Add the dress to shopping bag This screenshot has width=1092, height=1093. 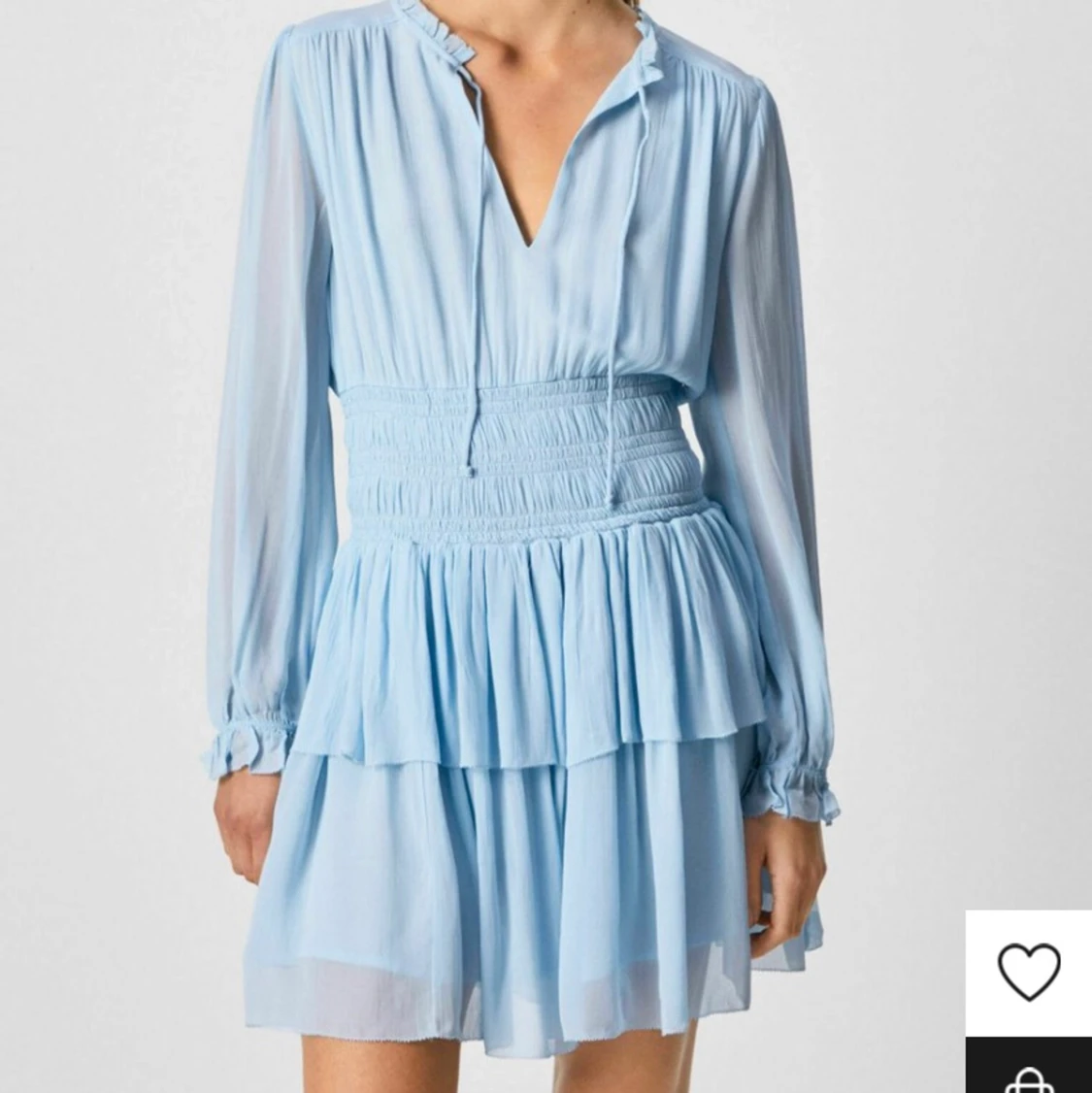1029,1072
